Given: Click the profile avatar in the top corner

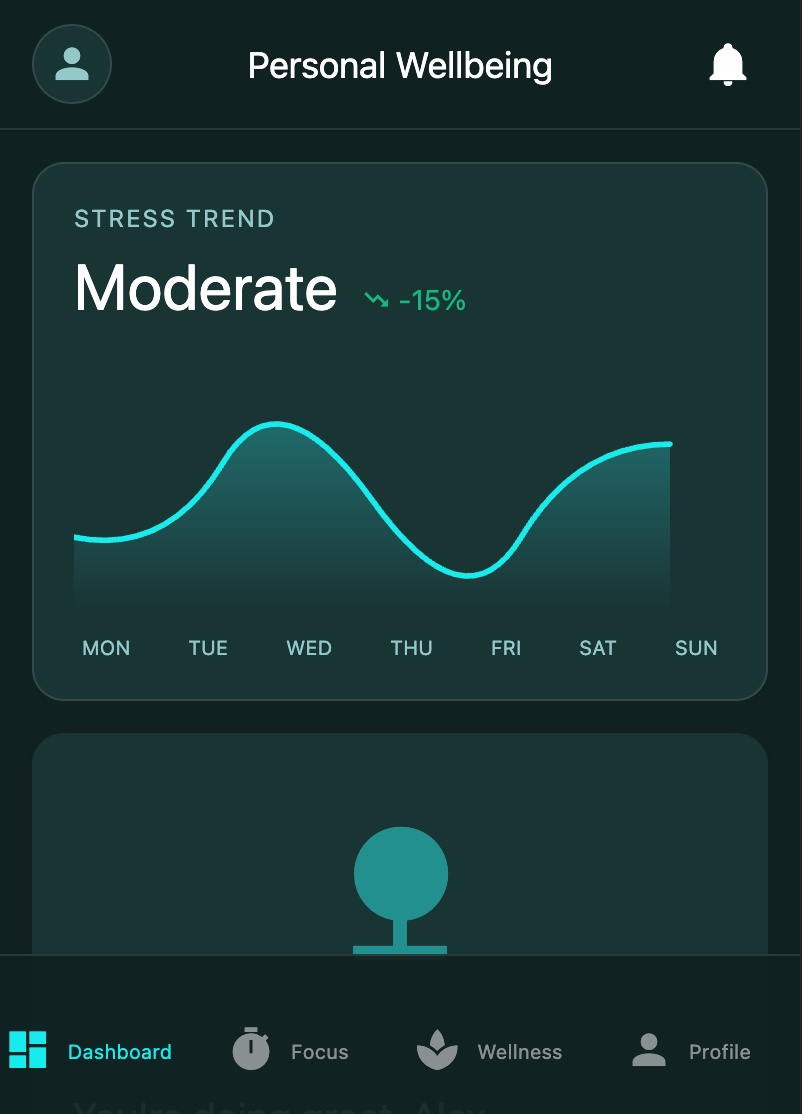Looking at the screenshot, I should 72,63.
